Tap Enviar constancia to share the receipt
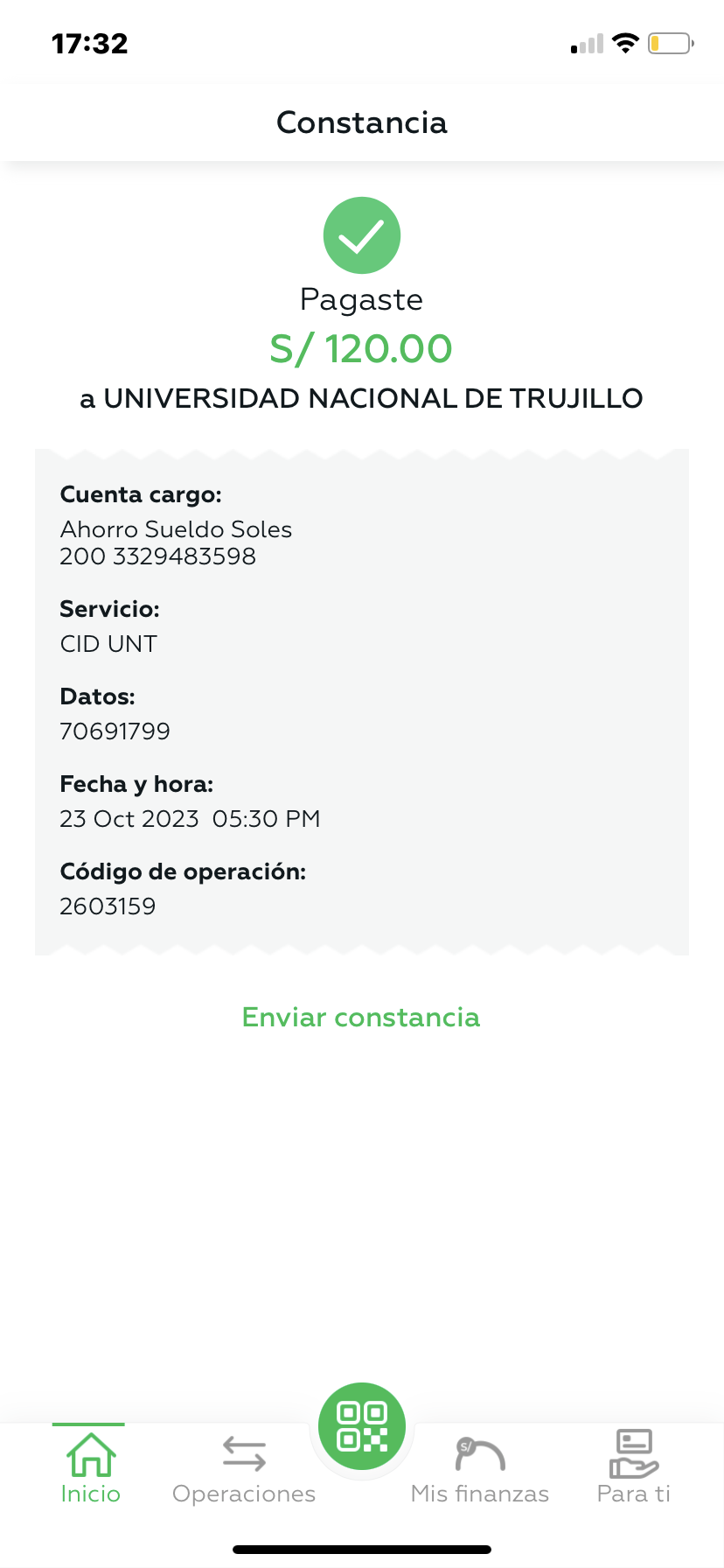 [361, 1017]
